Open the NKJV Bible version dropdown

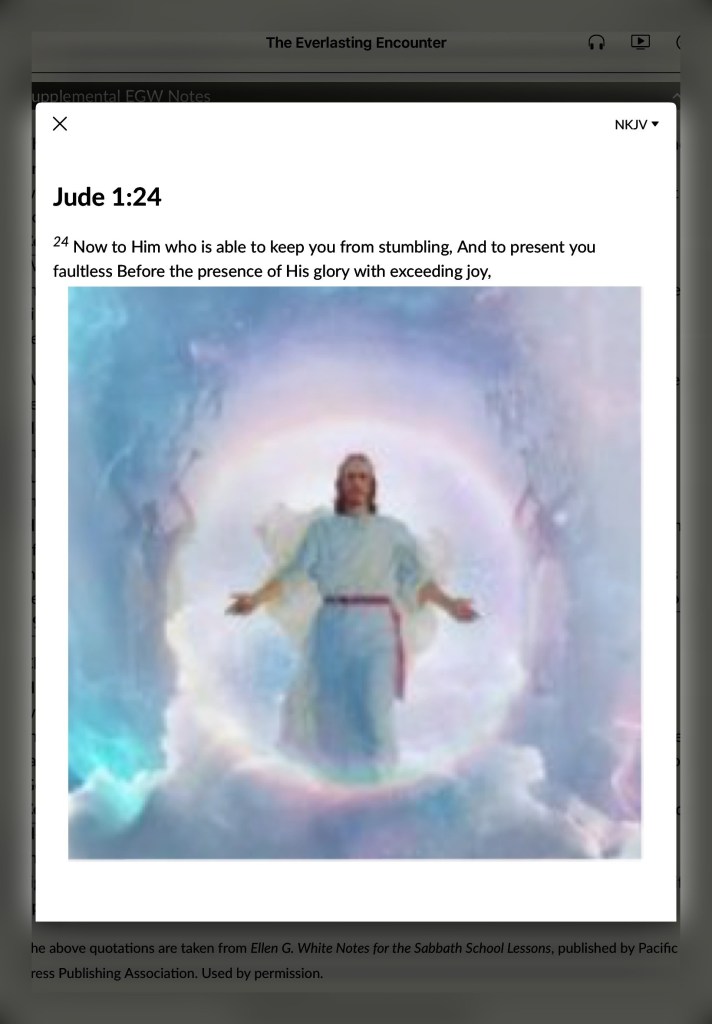[636, 124]
